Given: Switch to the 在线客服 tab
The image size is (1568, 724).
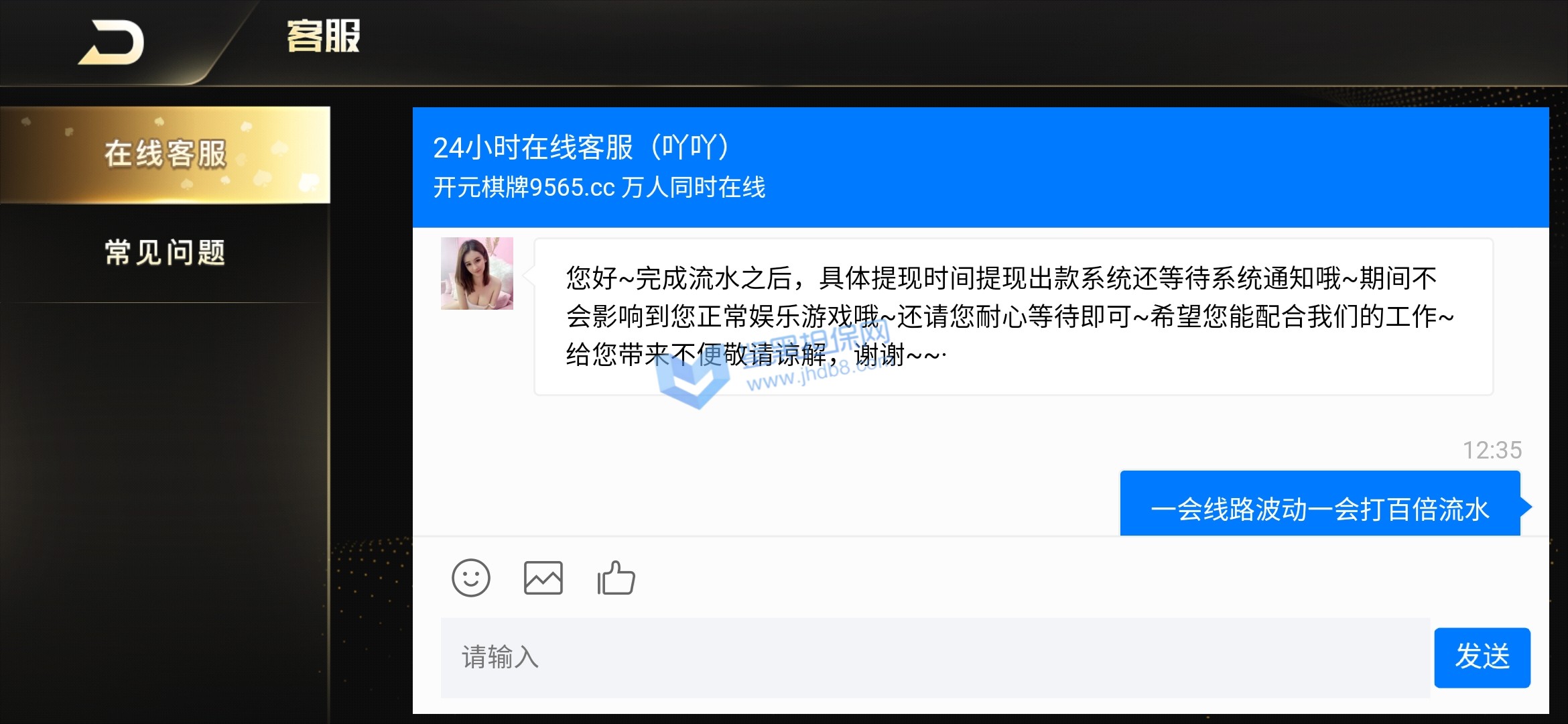Looking at the screenshot, I should (x=165, y=154).
